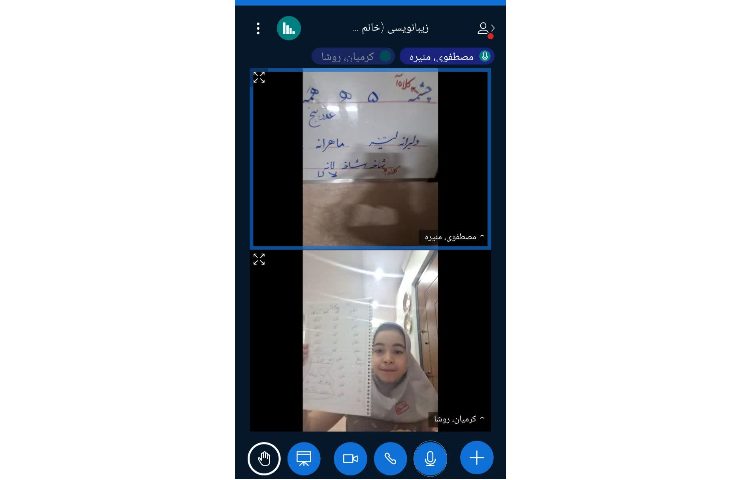
Task: Open menu for مصطفوی، منیره video label
Action: [x=453, y=237]
